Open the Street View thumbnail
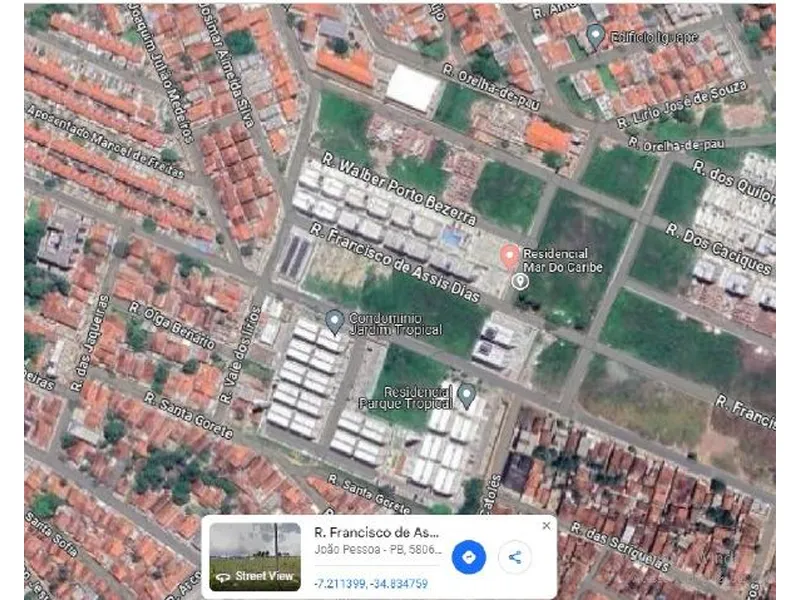Viewport: 800px width, 600px height. [255, 556]
